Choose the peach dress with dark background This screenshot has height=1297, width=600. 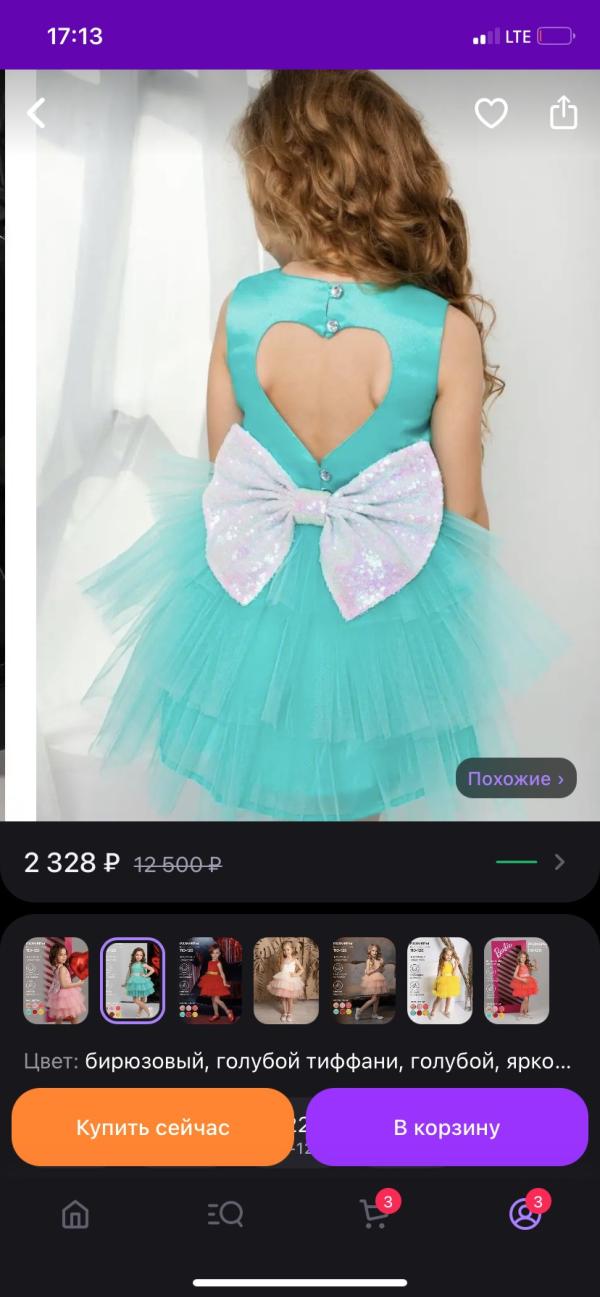363,980
